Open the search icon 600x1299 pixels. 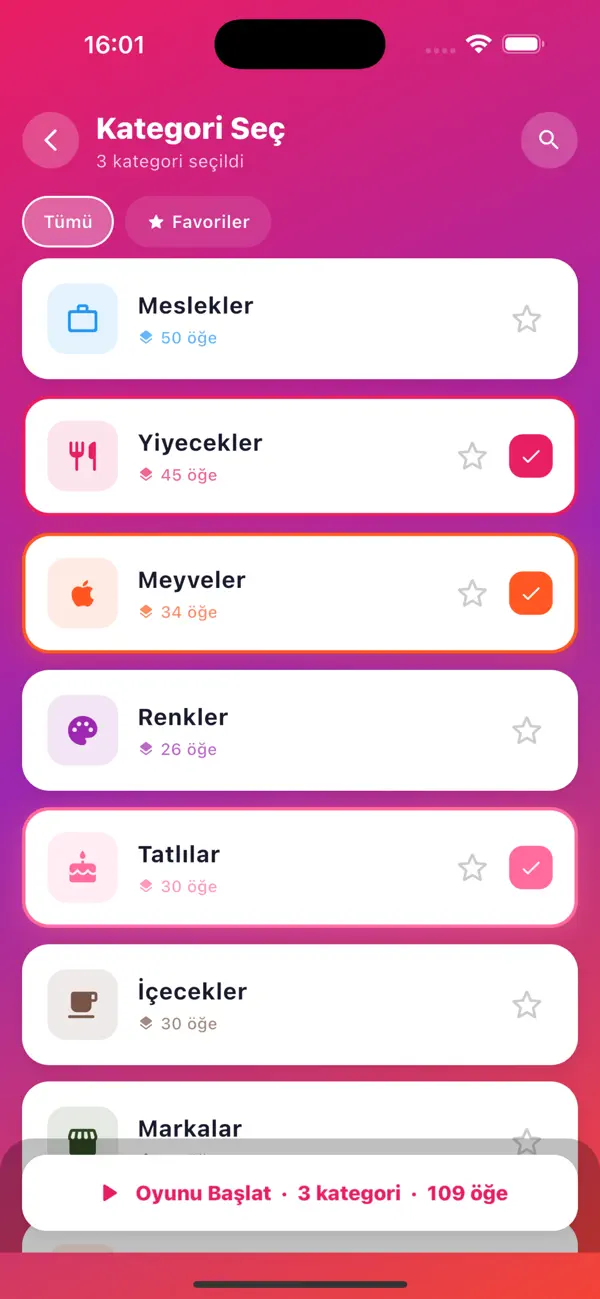point(549,140)
